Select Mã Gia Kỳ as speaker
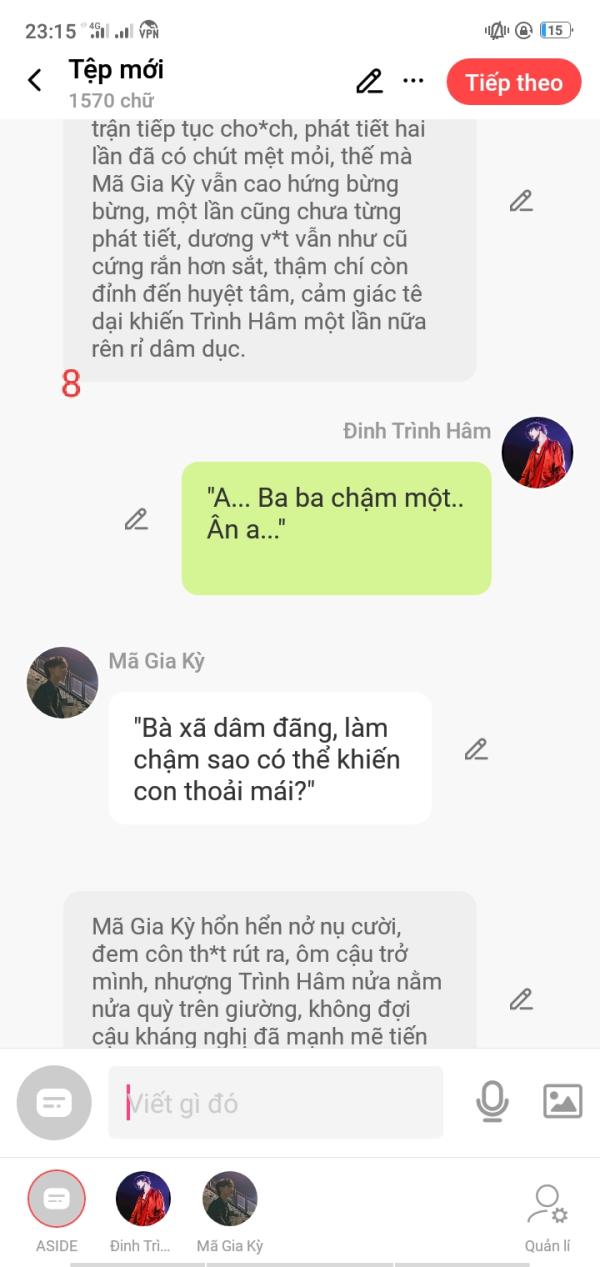The image size is (600, 1267). [230, 1198]
